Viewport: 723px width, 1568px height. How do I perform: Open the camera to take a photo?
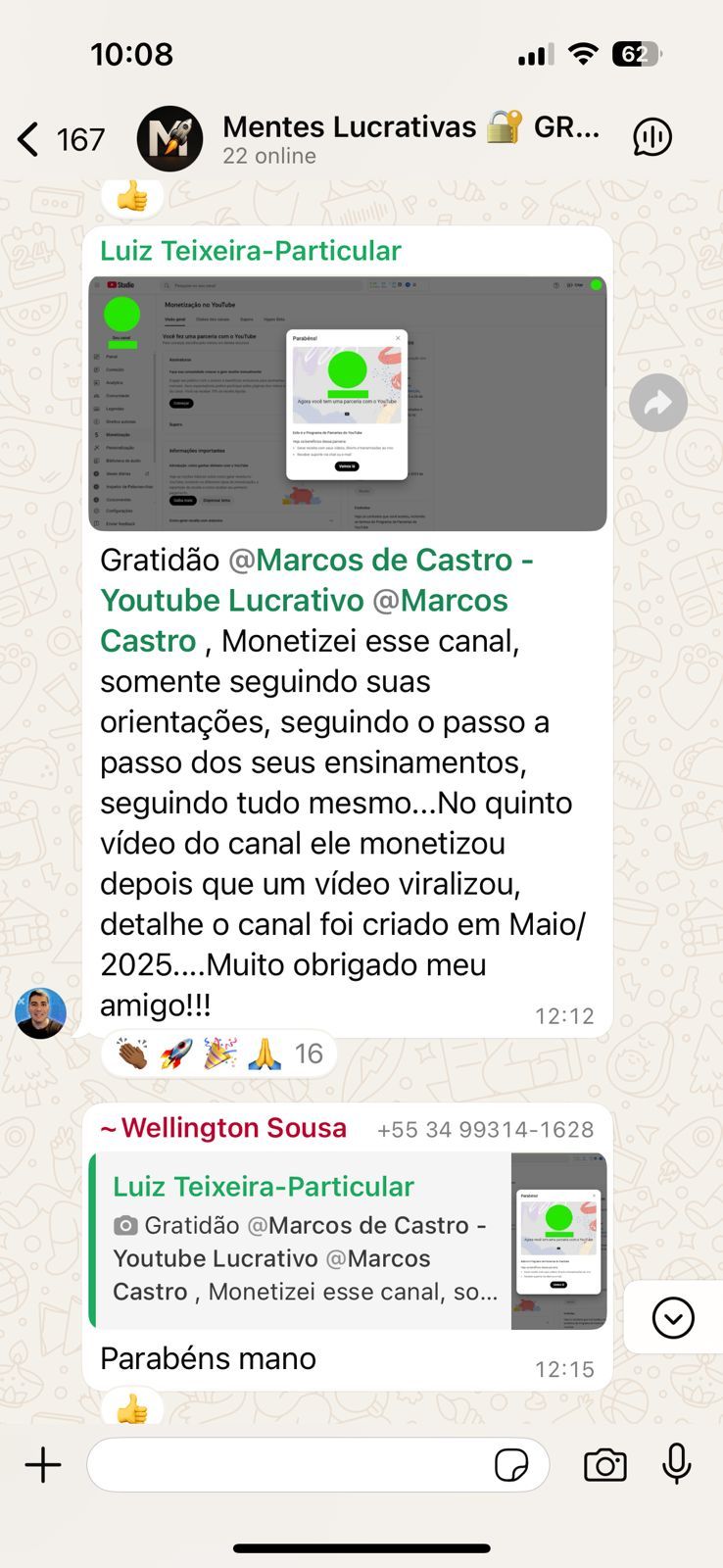click(605, 1466)
